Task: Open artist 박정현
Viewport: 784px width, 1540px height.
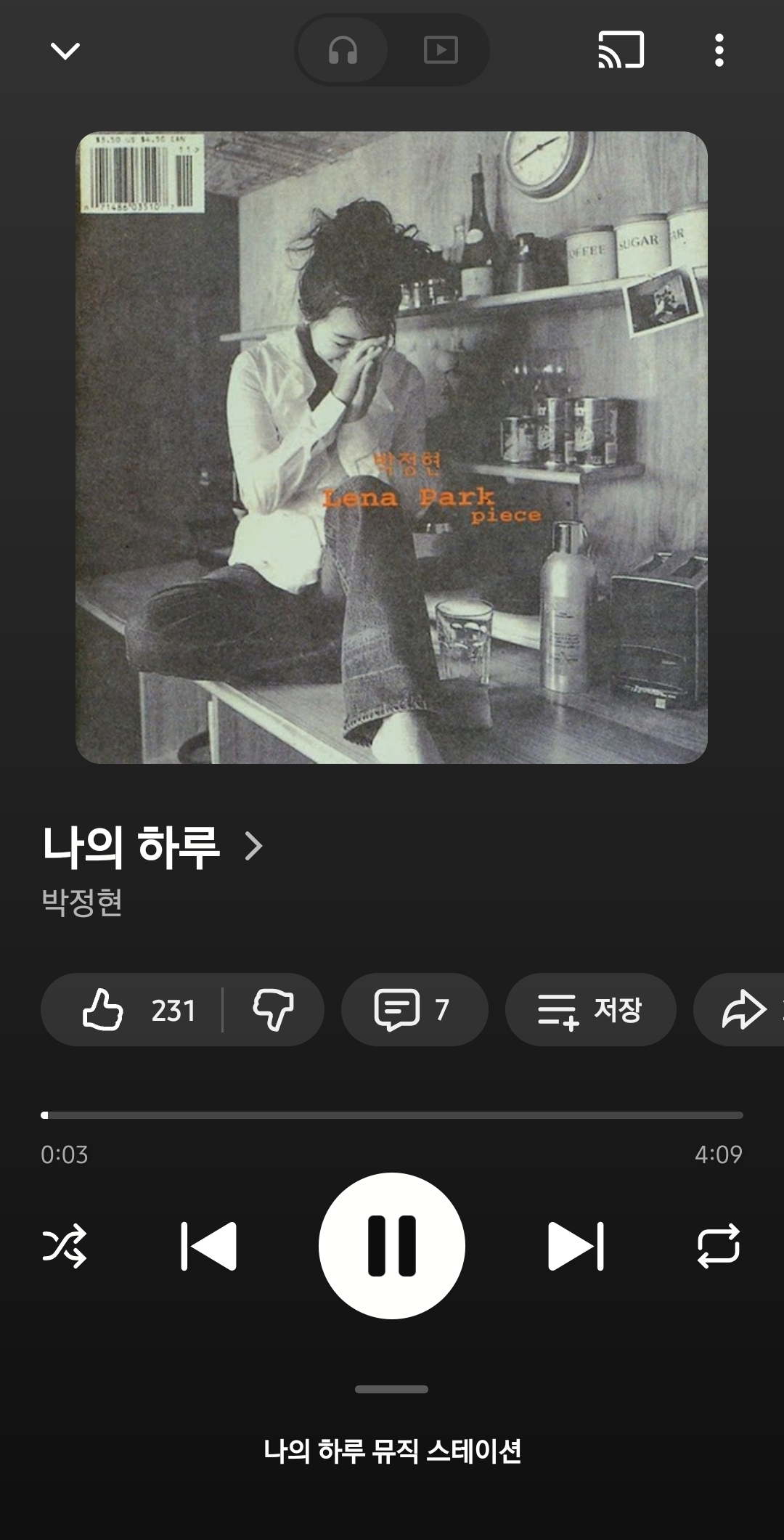Action: pos(82,903)
